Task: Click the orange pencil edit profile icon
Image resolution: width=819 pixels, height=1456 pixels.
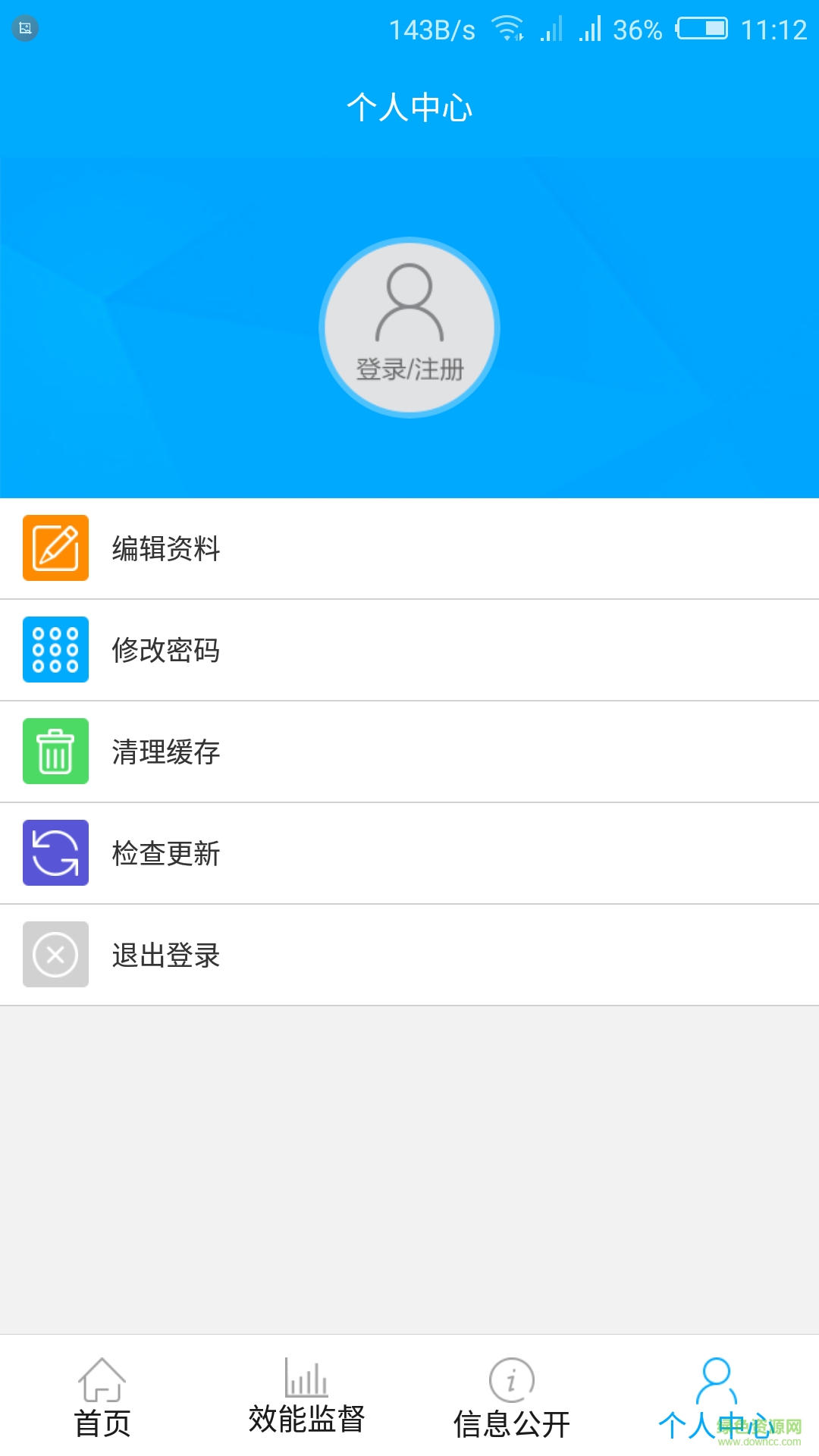Action: pos(55,549)
